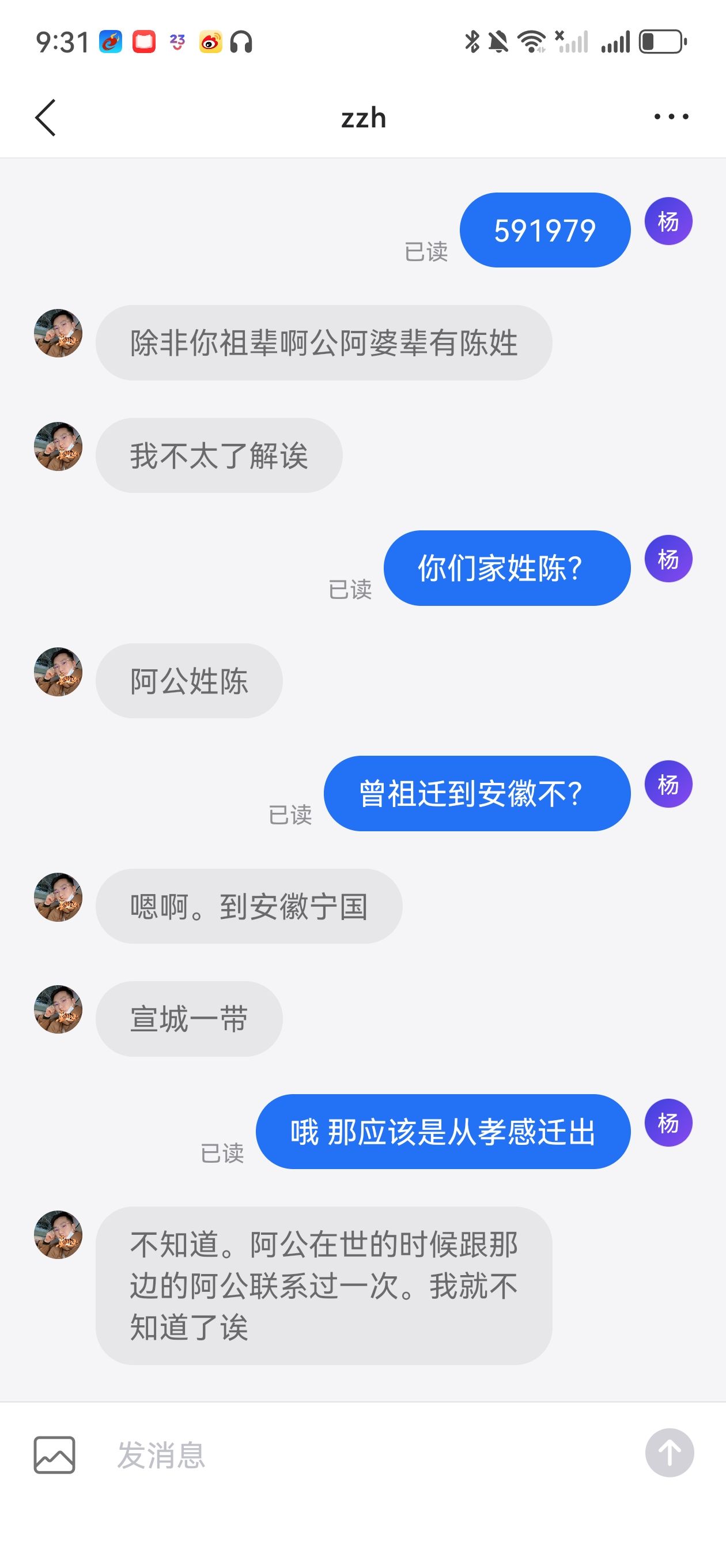Open the three-dot more options menu

(671, 116)
